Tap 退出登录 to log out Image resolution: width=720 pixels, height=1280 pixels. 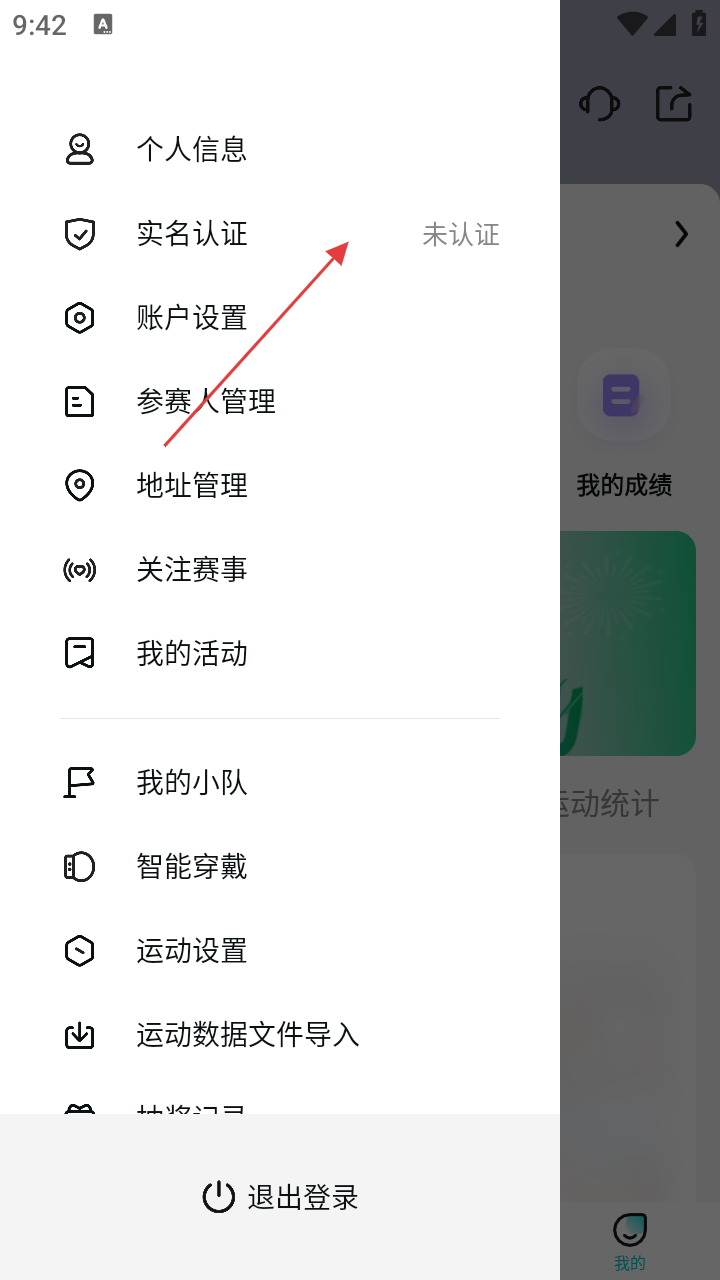point(280,1197)
